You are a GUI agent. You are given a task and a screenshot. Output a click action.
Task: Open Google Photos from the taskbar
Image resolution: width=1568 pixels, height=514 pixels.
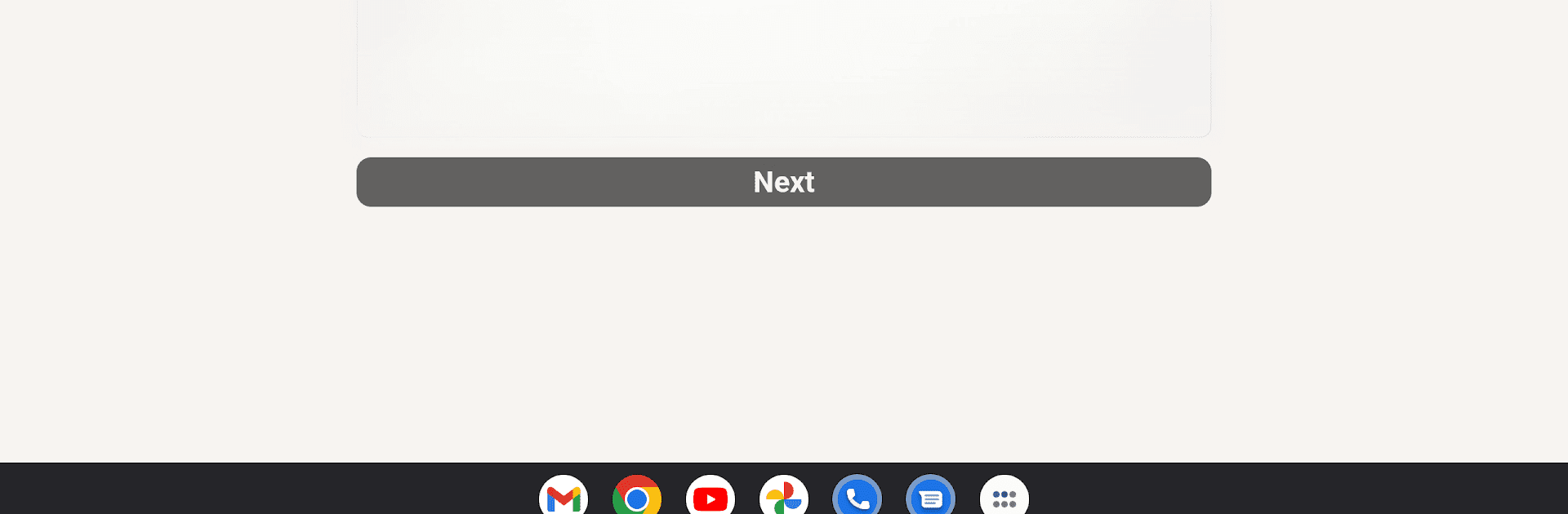[x=784, y=497]
